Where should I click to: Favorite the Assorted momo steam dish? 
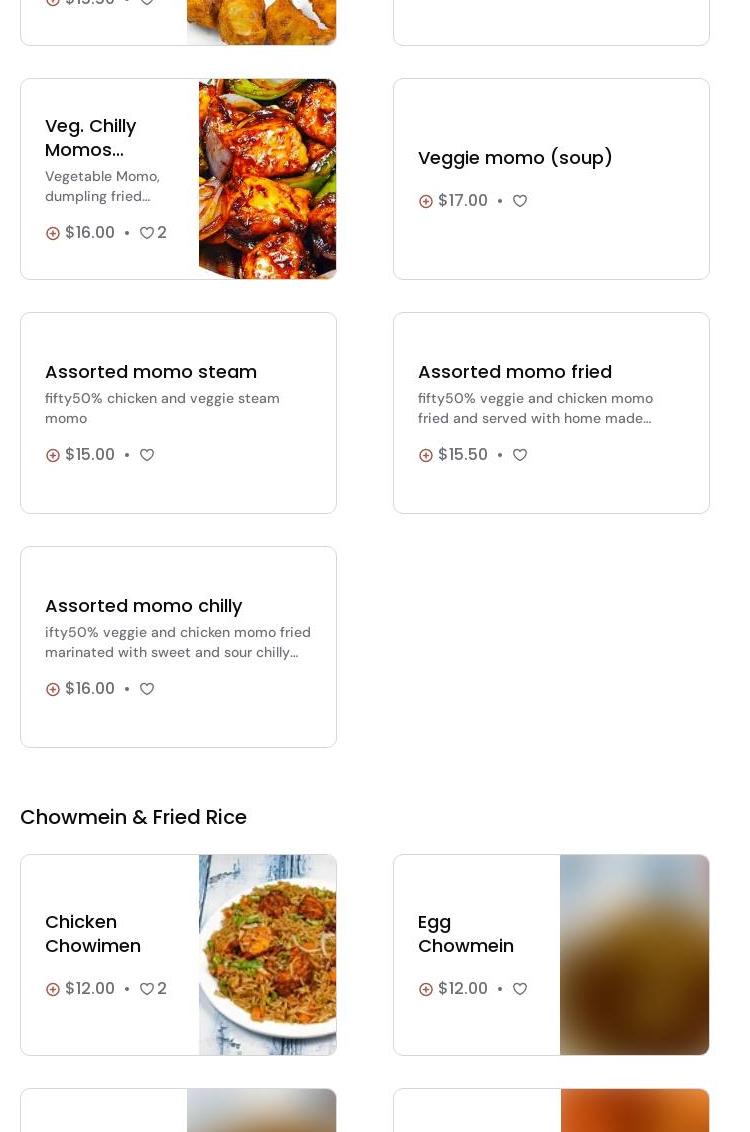tap(147, 455)
